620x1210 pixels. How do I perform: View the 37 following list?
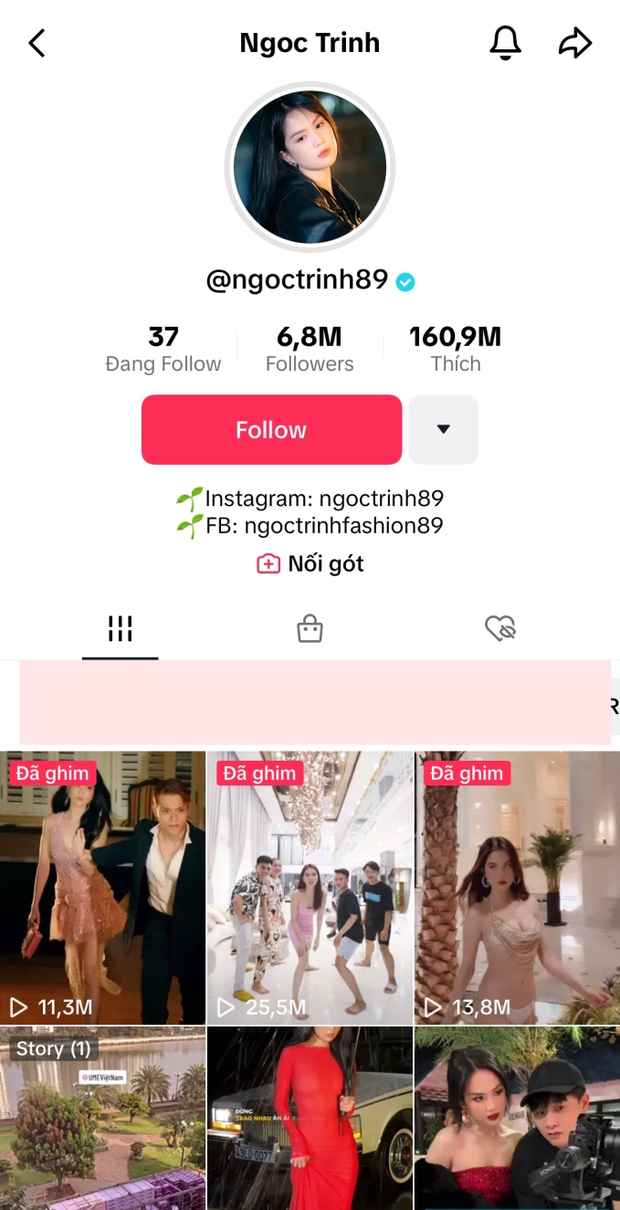coord(163,349)
